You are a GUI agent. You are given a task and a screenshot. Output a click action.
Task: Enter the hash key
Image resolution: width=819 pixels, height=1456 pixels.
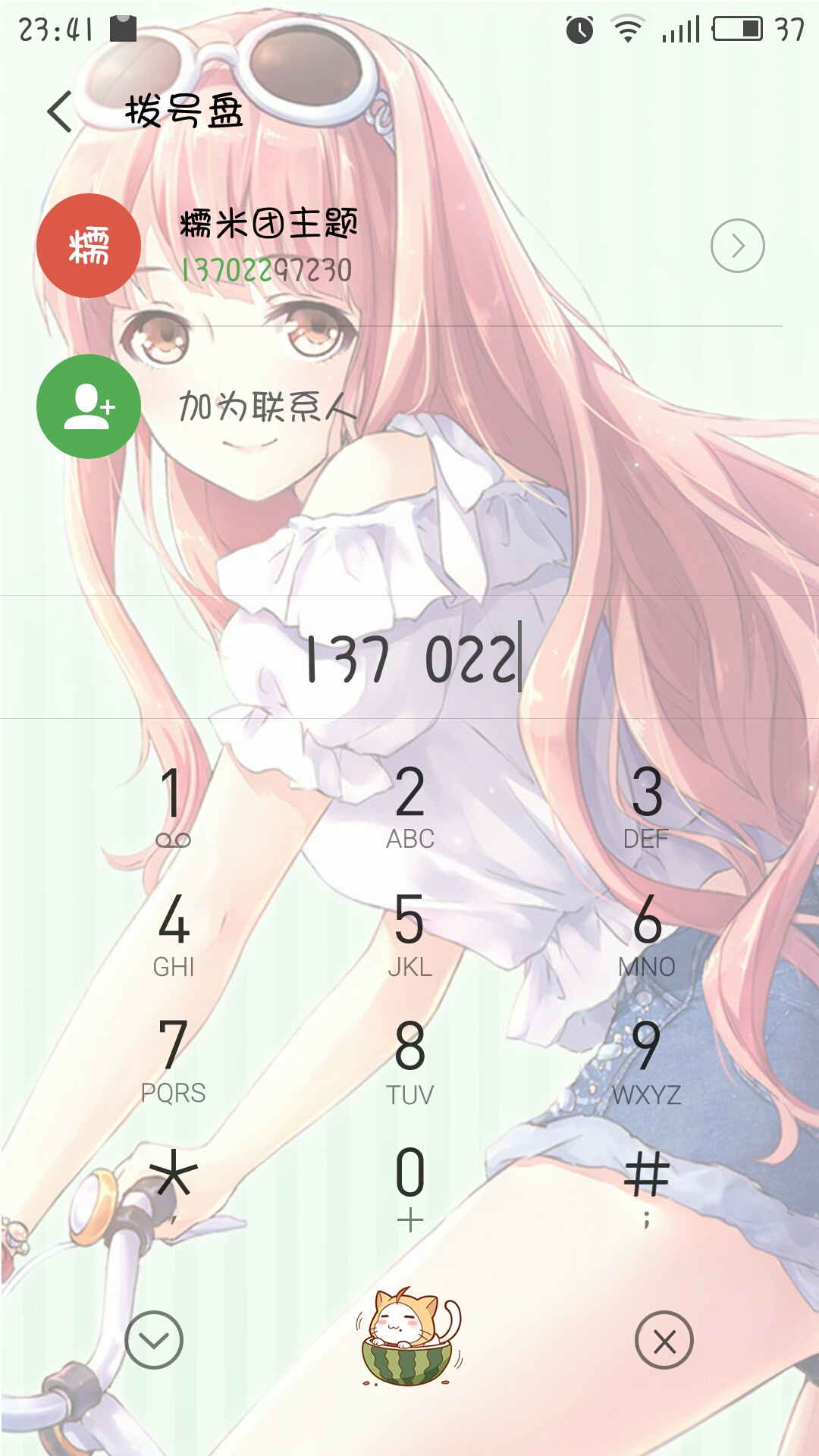(646, 1183)
